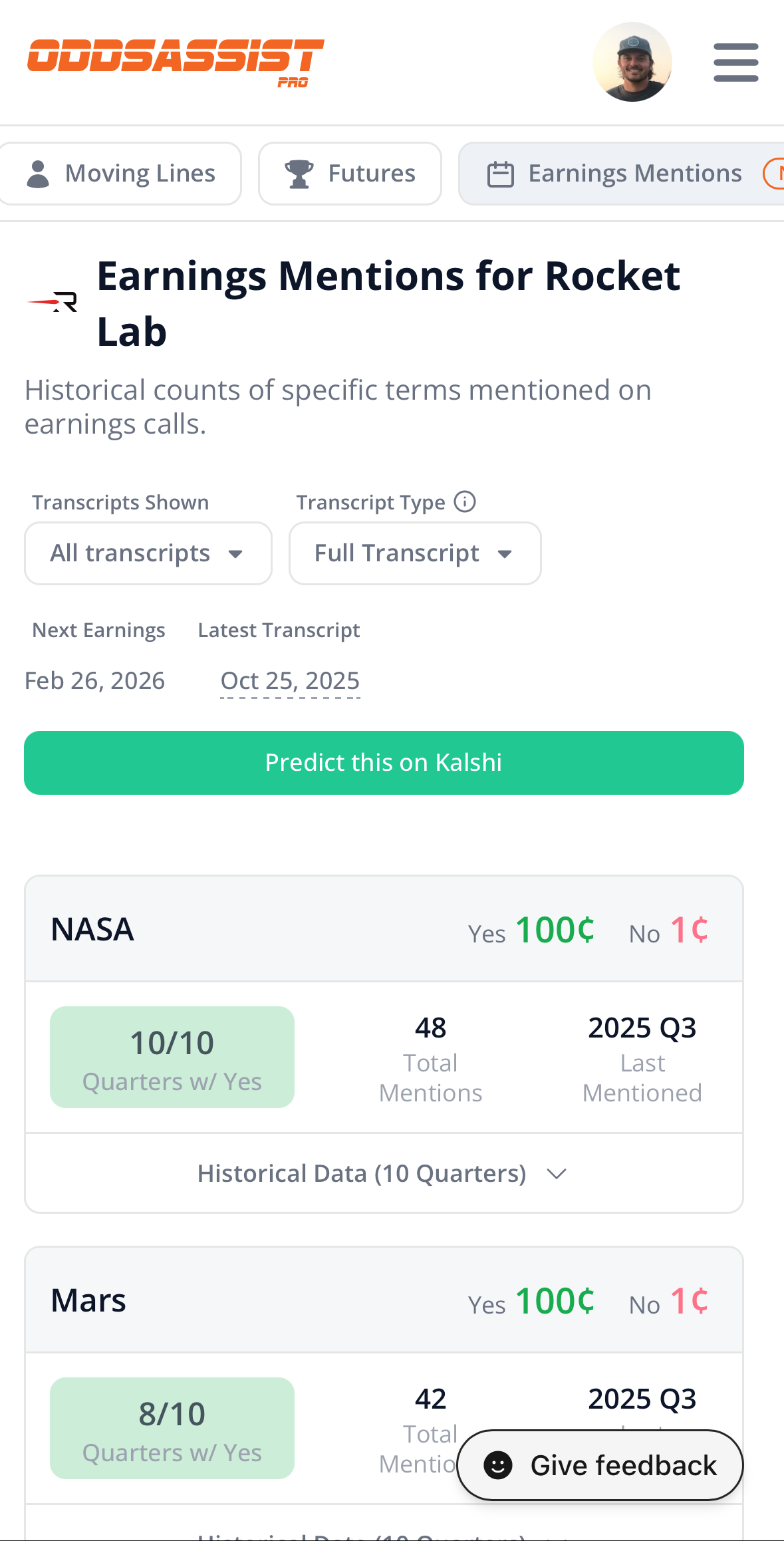Select the person icon on Moving Lines
Screen dimensions: 784x1541
pyautogui.click(x=39, y=173)
